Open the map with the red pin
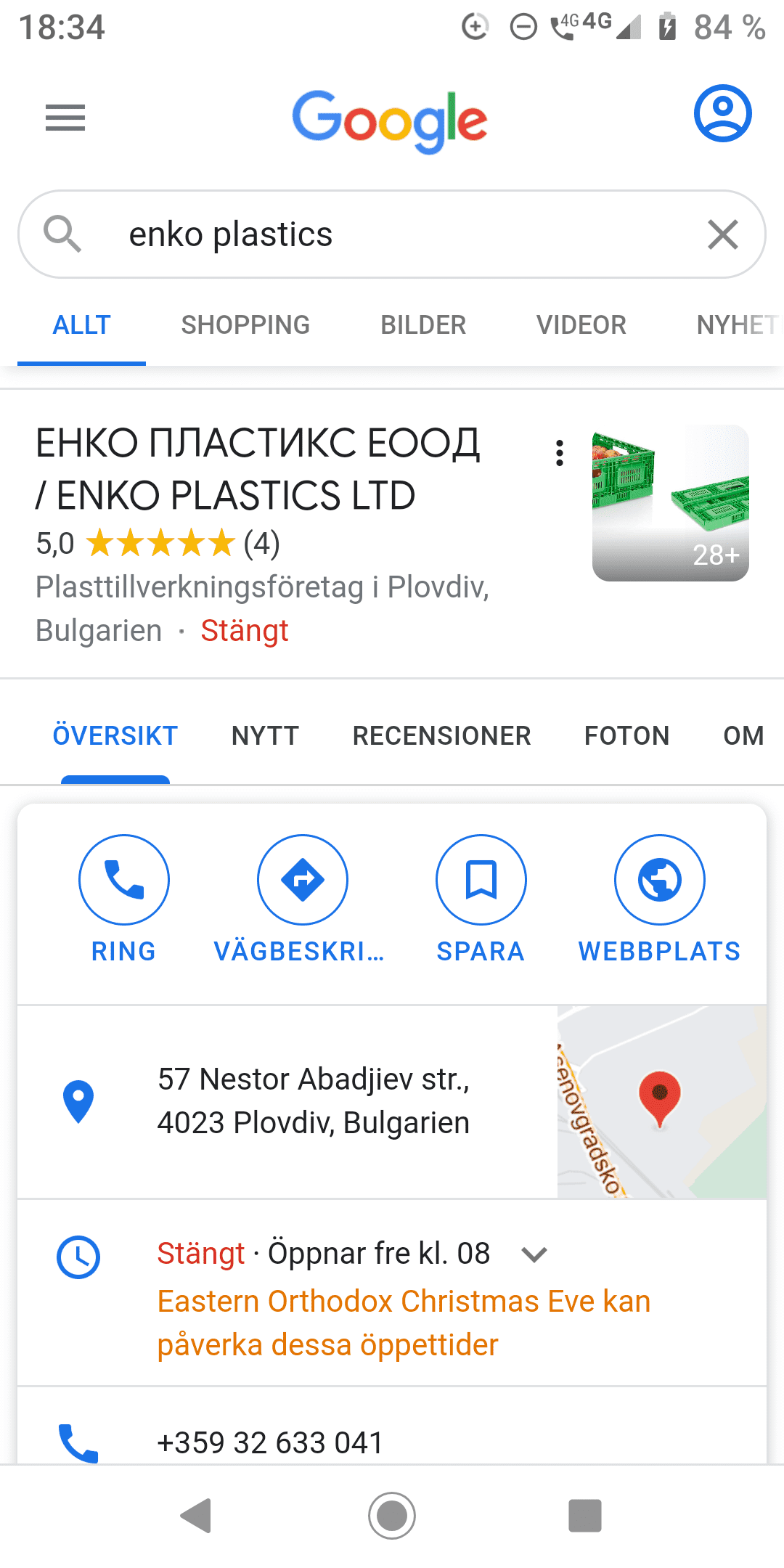 point(661,1101)
